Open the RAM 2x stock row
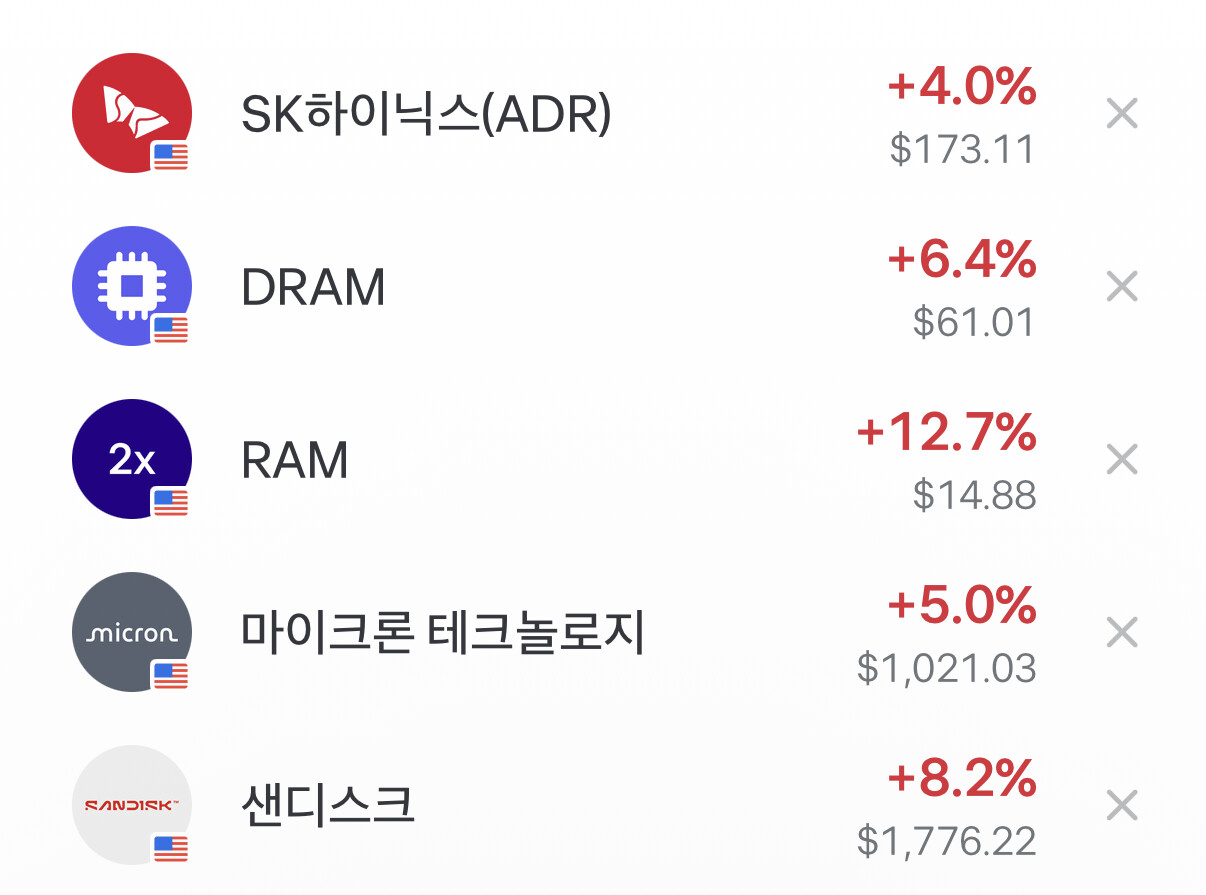The image size is (1206, 895). click(555, 460)
